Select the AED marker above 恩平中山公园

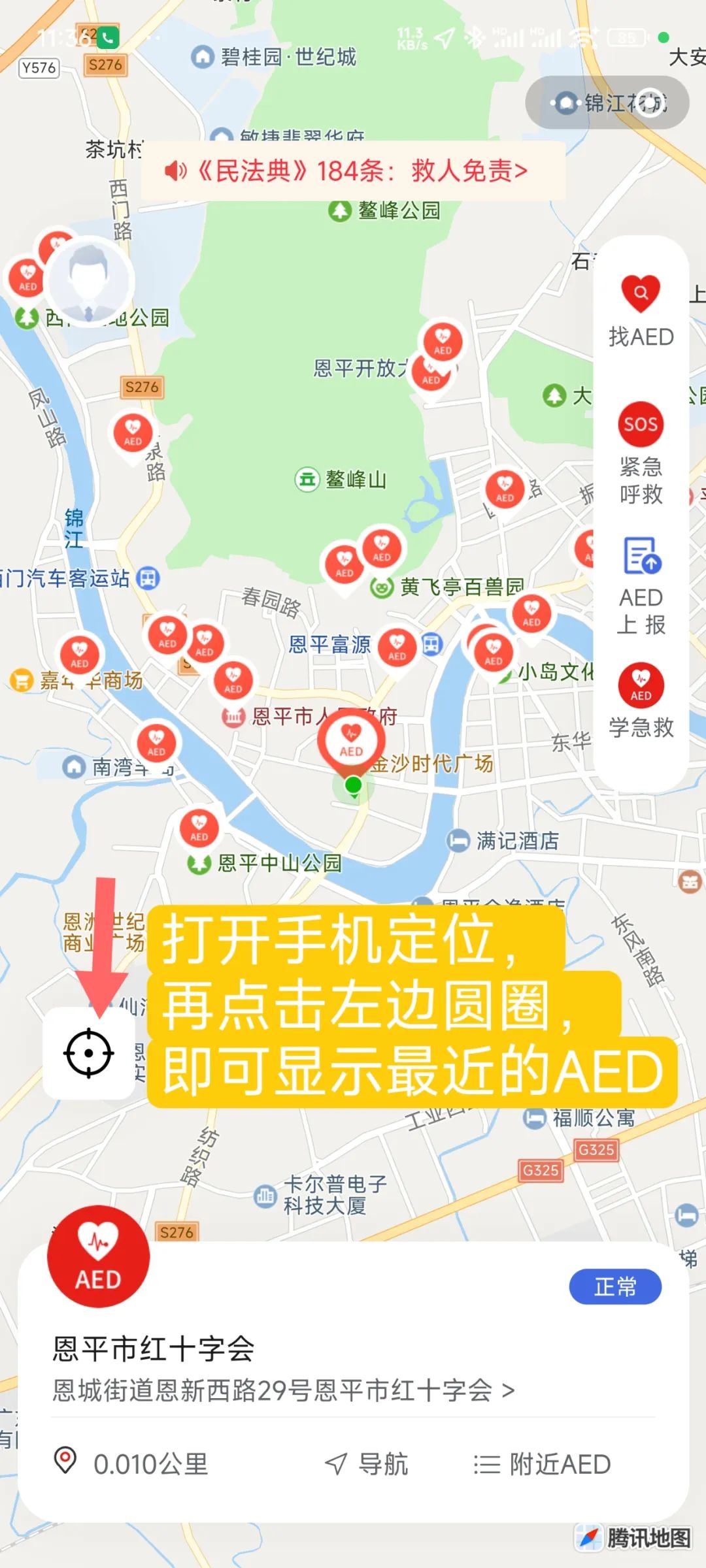point(199,828)
